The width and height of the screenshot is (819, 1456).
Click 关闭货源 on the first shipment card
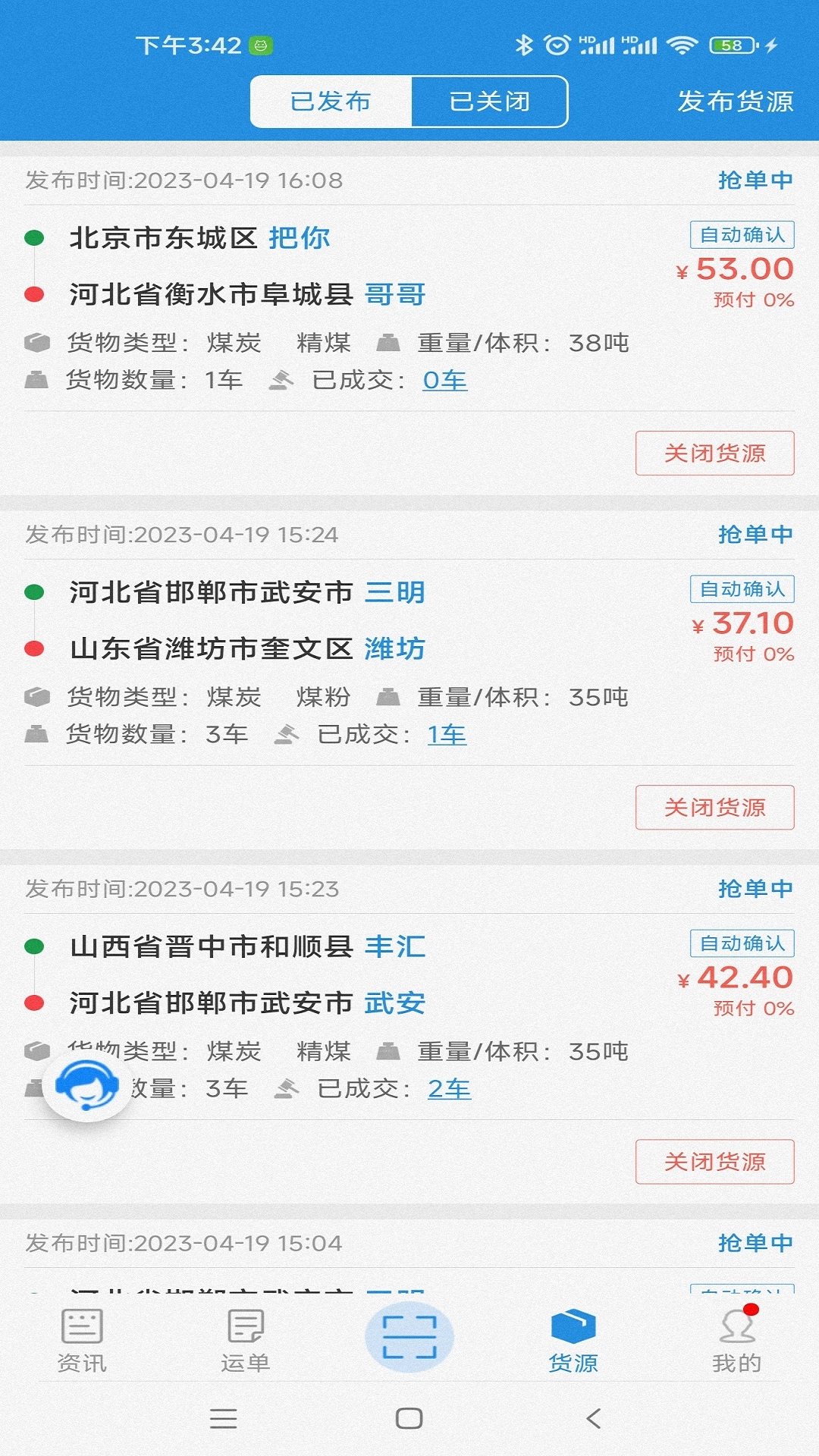[714, 453]
